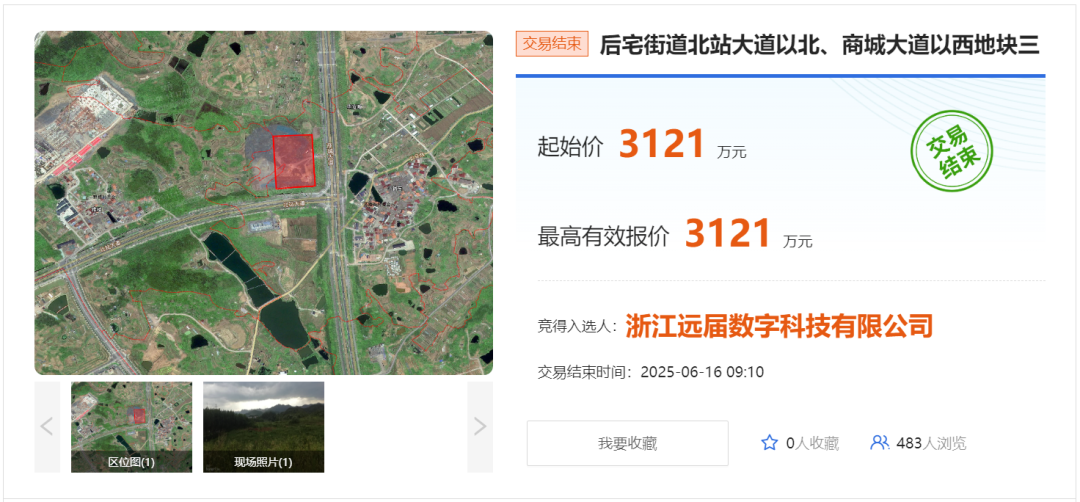Open the 现场照片(1) thumbnail

(263, 427)
